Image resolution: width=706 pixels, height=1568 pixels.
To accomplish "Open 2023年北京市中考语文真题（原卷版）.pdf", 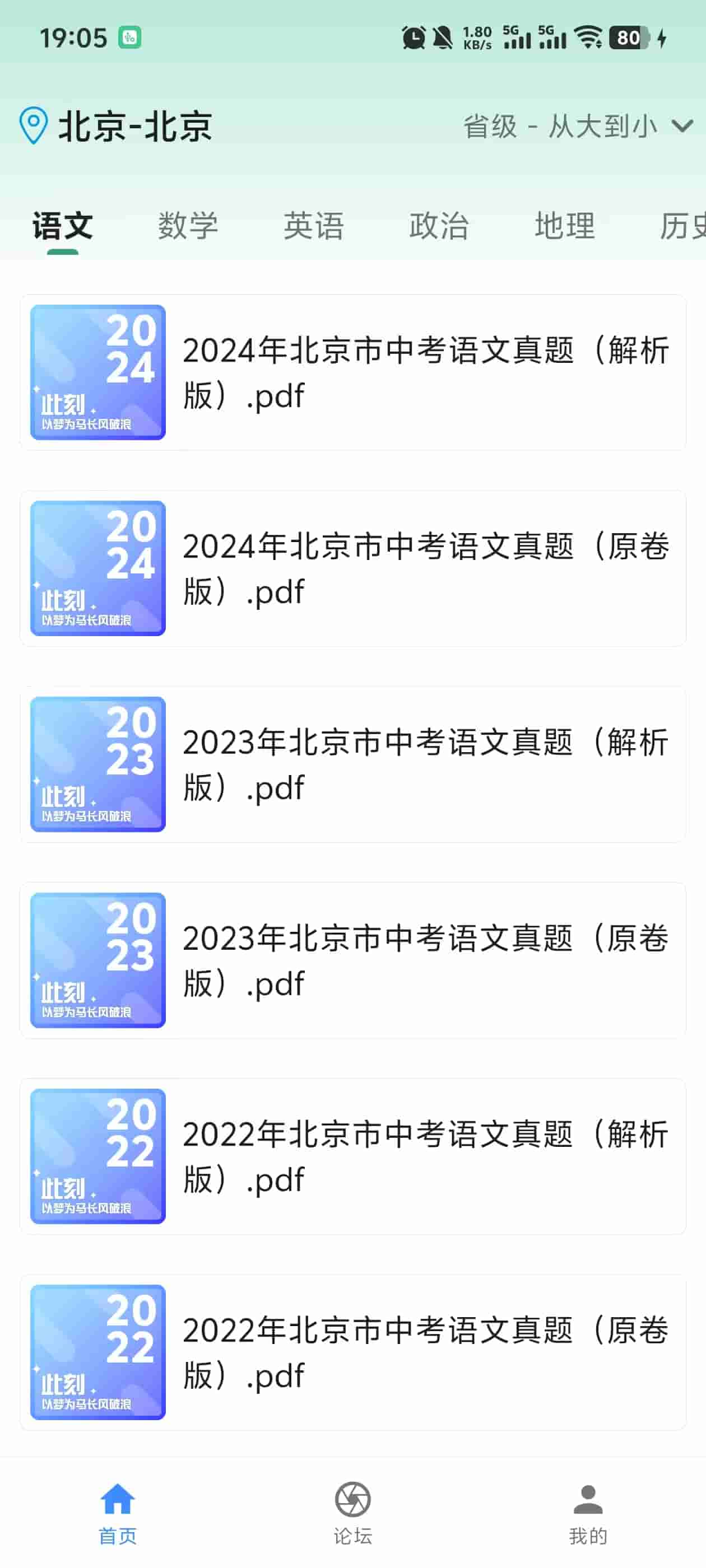I will tap(426, 960).
